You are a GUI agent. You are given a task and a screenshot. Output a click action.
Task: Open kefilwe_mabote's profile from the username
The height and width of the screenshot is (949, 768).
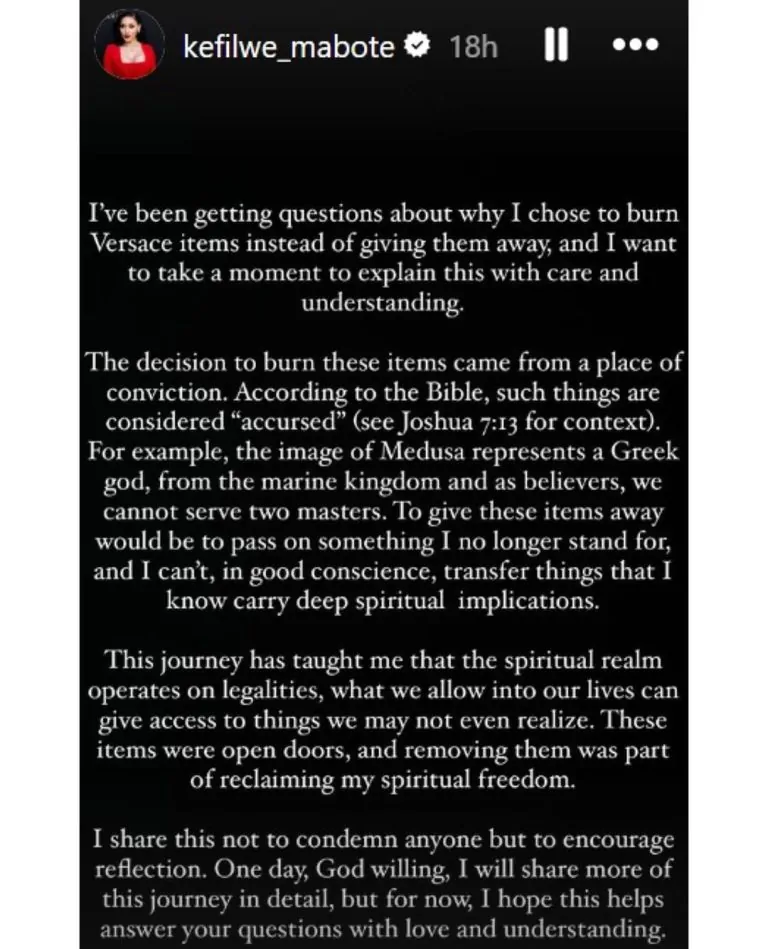point(289,46)
